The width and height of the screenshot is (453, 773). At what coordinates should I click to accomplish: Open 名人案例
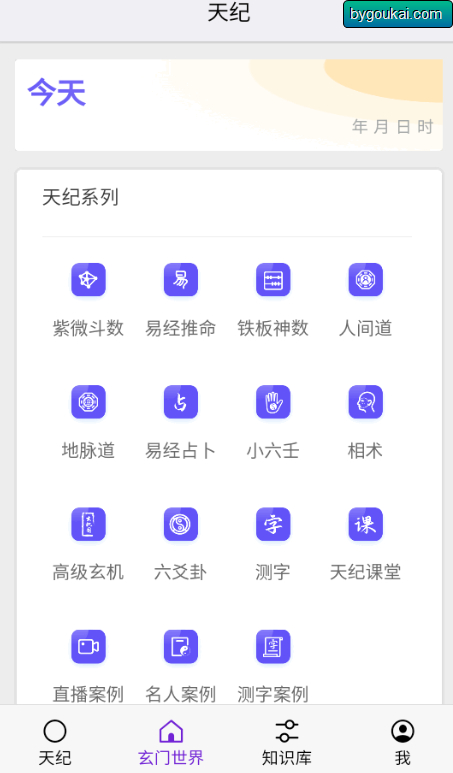pos(180,666)
